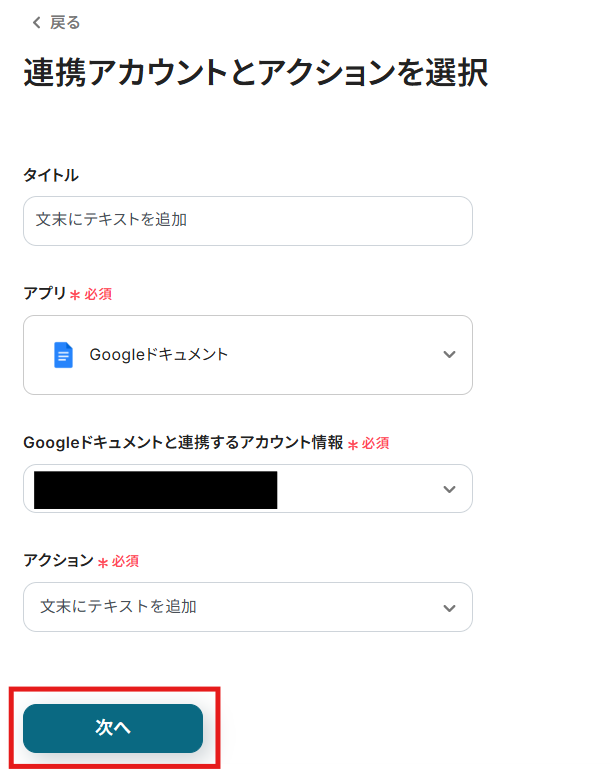Image resolution: width=610 pixels, height=769 pixels.
Task: Open the アプリ dropdown showing Googleドキュメント
Action: (247, 354)
